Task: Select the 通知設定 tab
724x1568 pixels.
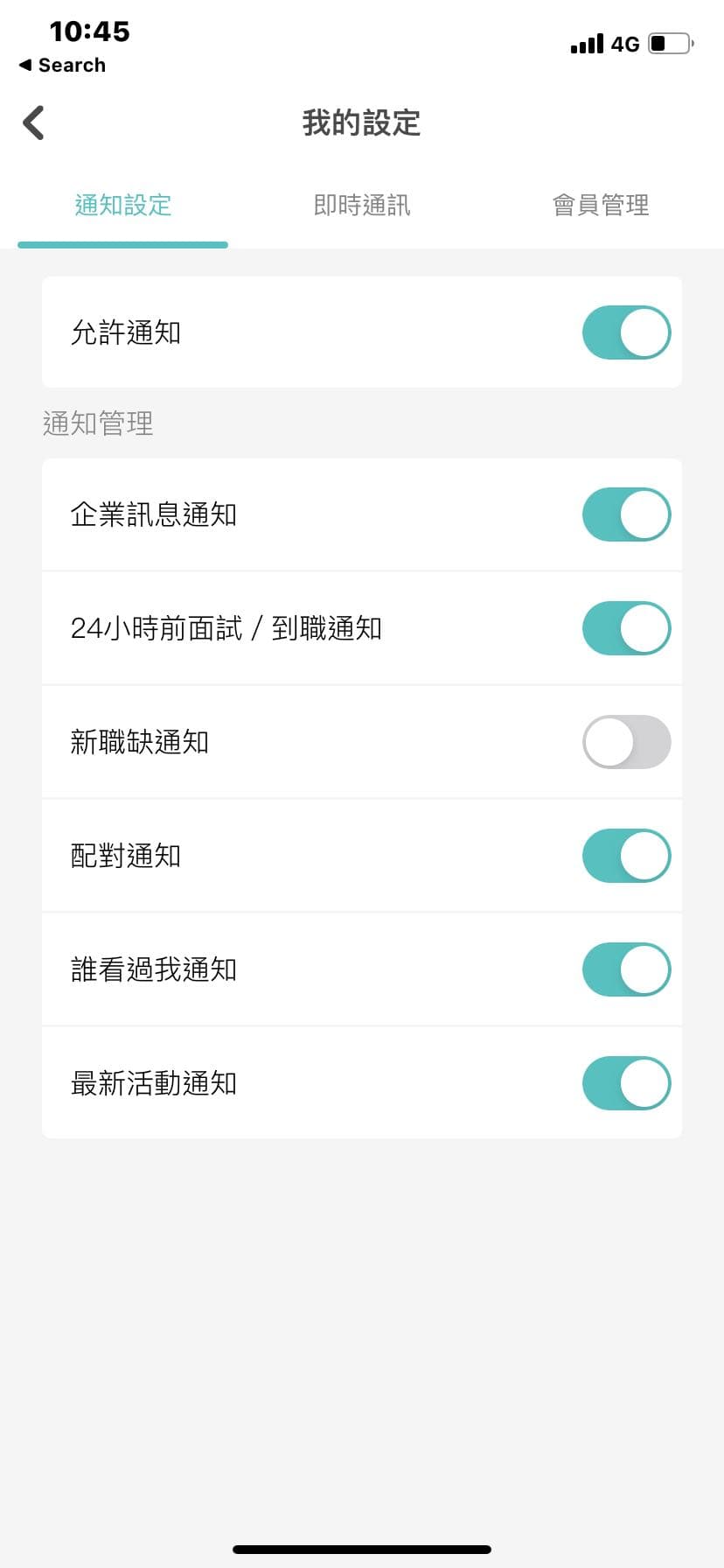Action: point(123,206)
